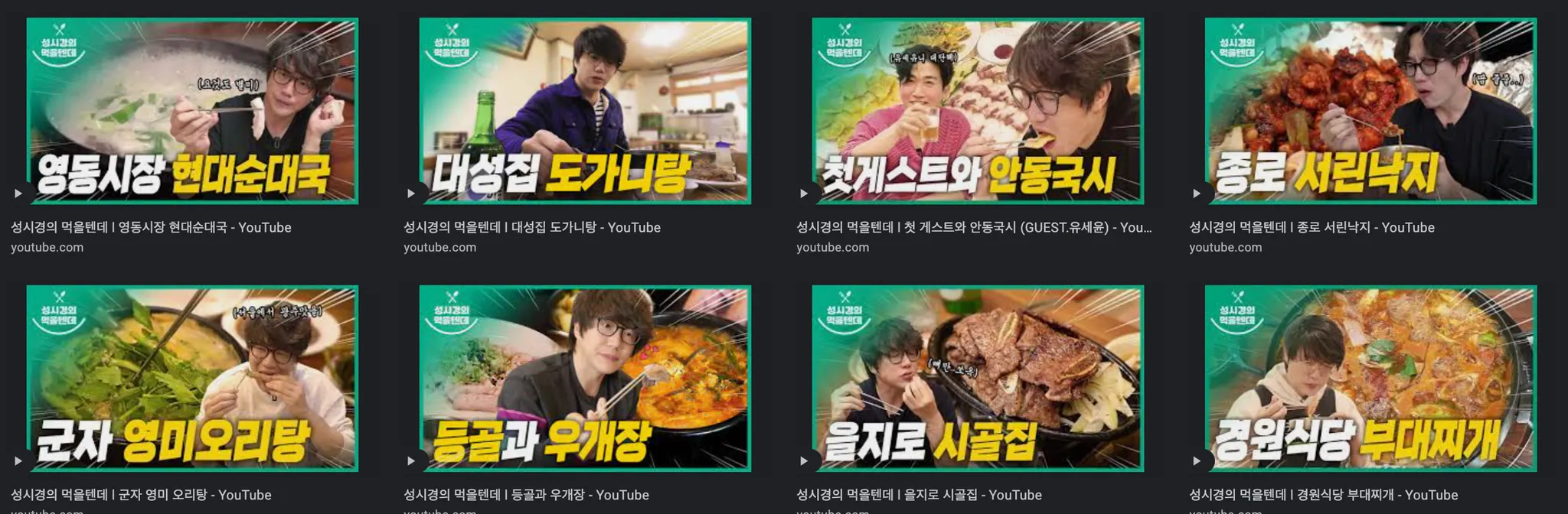Open the 경원식당 부대찌개 video thumbnail
Image resolution: width=1568 pixels, height=514 pixels.
pos(1370,378)
